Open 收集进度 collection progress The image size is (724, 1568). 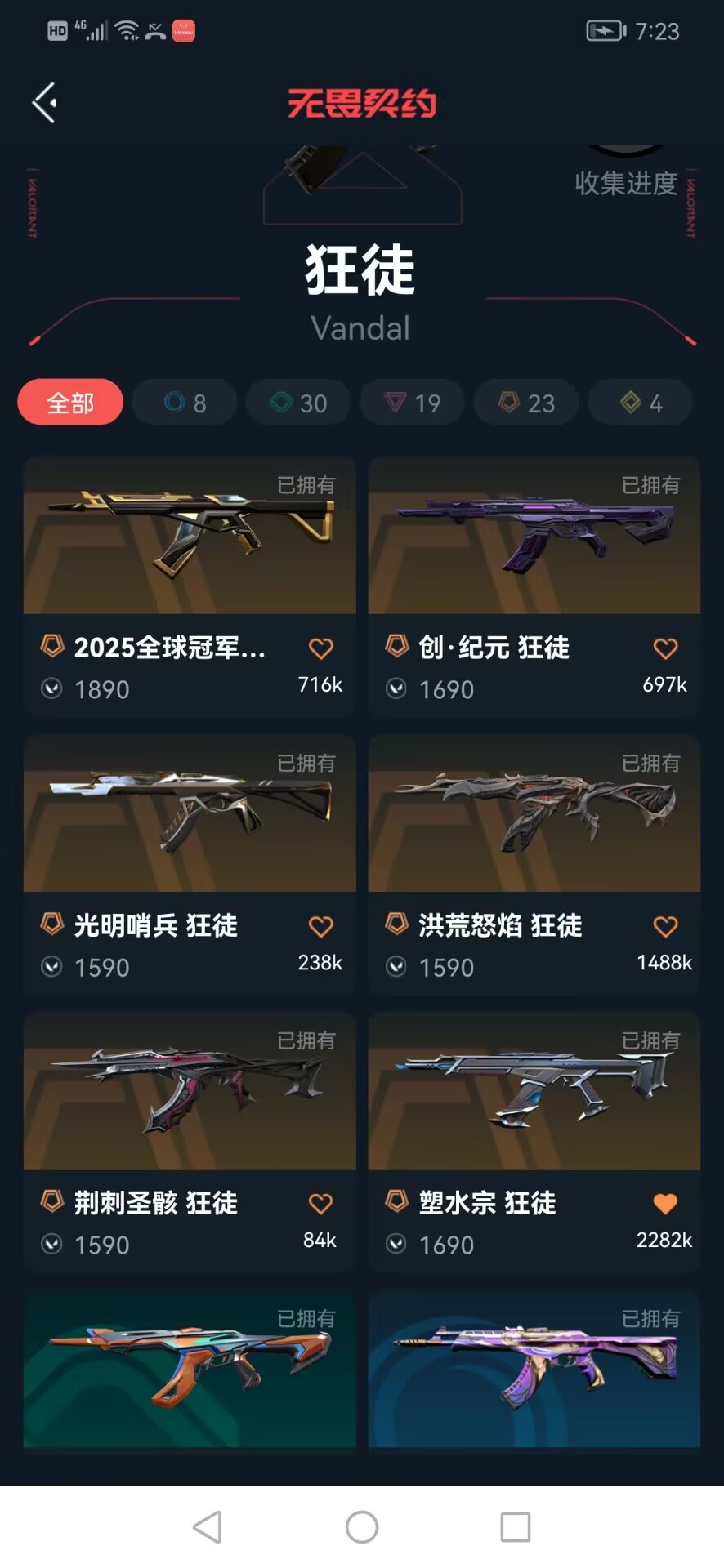pos(626,182)
